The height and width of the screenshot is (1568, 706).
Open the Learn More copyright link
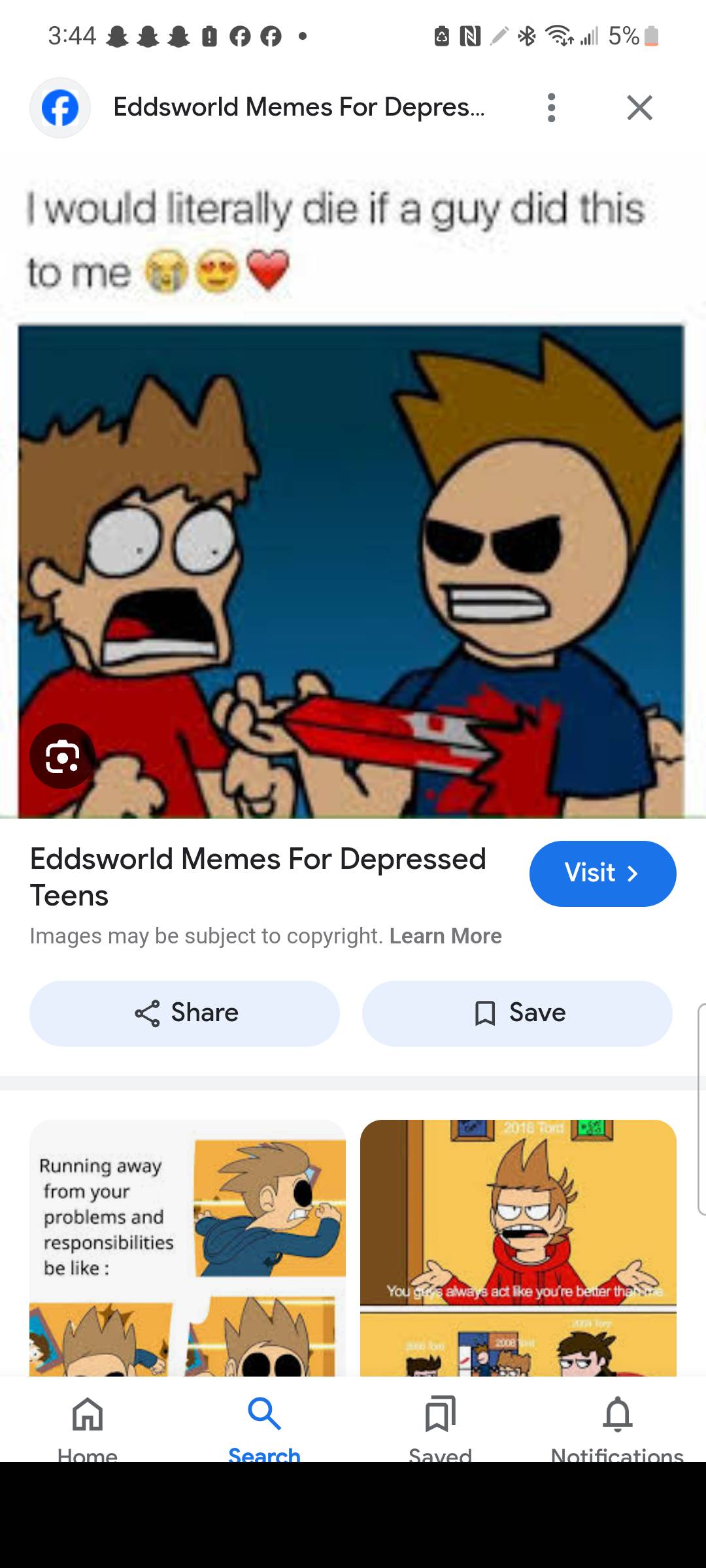pyautogui.click(x=445, y=936)
